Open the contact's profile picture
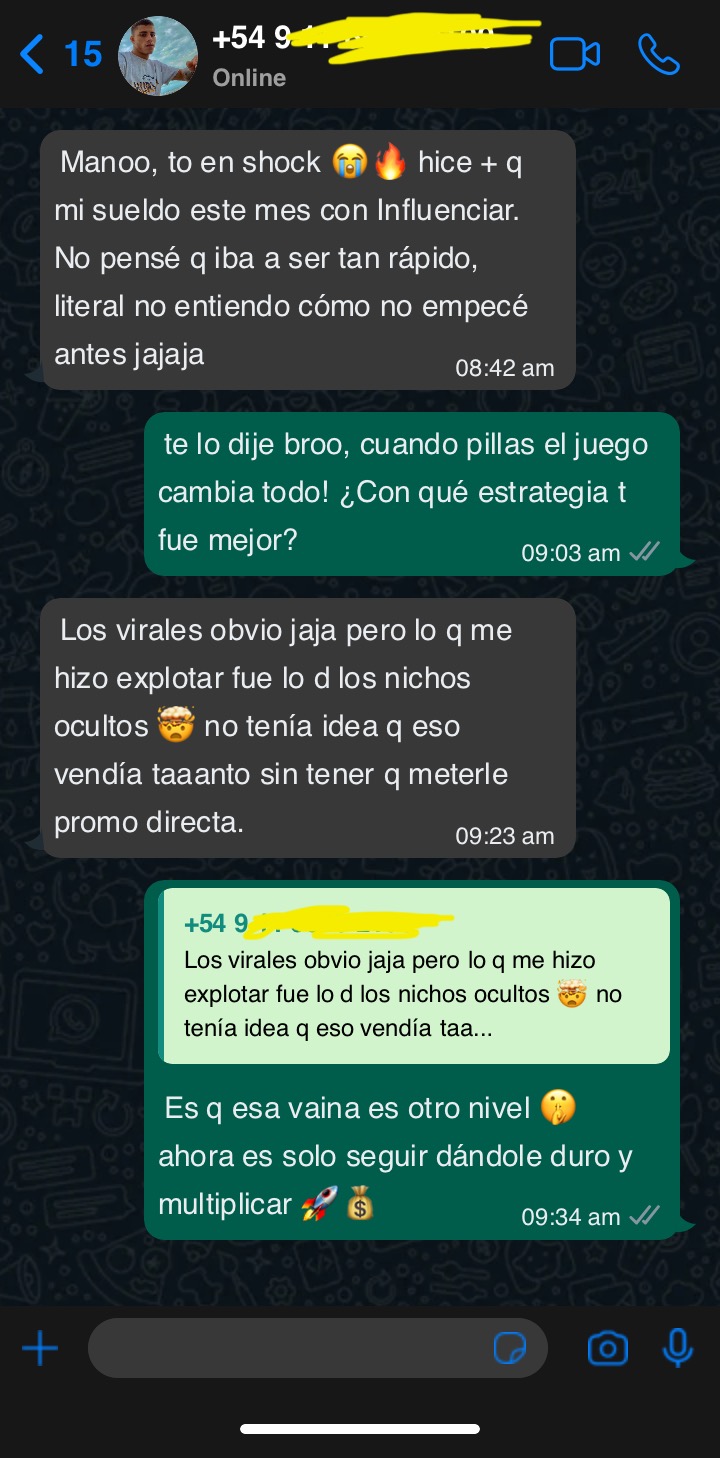 click(158, 56)
